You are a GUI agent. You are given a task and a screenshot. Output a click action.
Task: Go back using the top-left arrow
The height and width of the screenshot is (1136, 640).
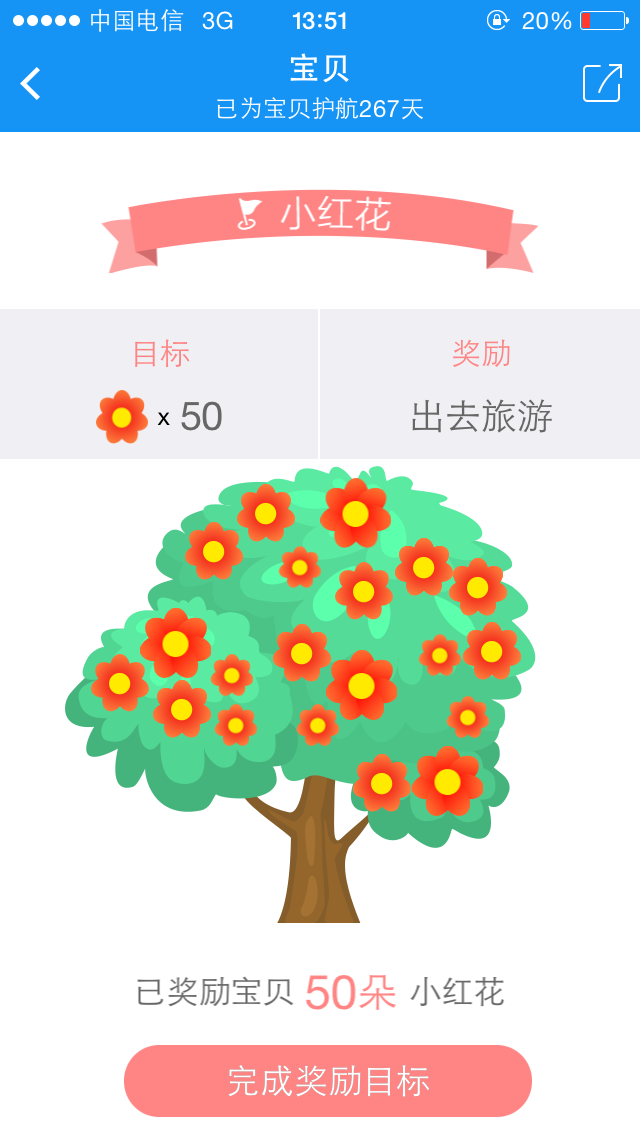pos(31,84)
